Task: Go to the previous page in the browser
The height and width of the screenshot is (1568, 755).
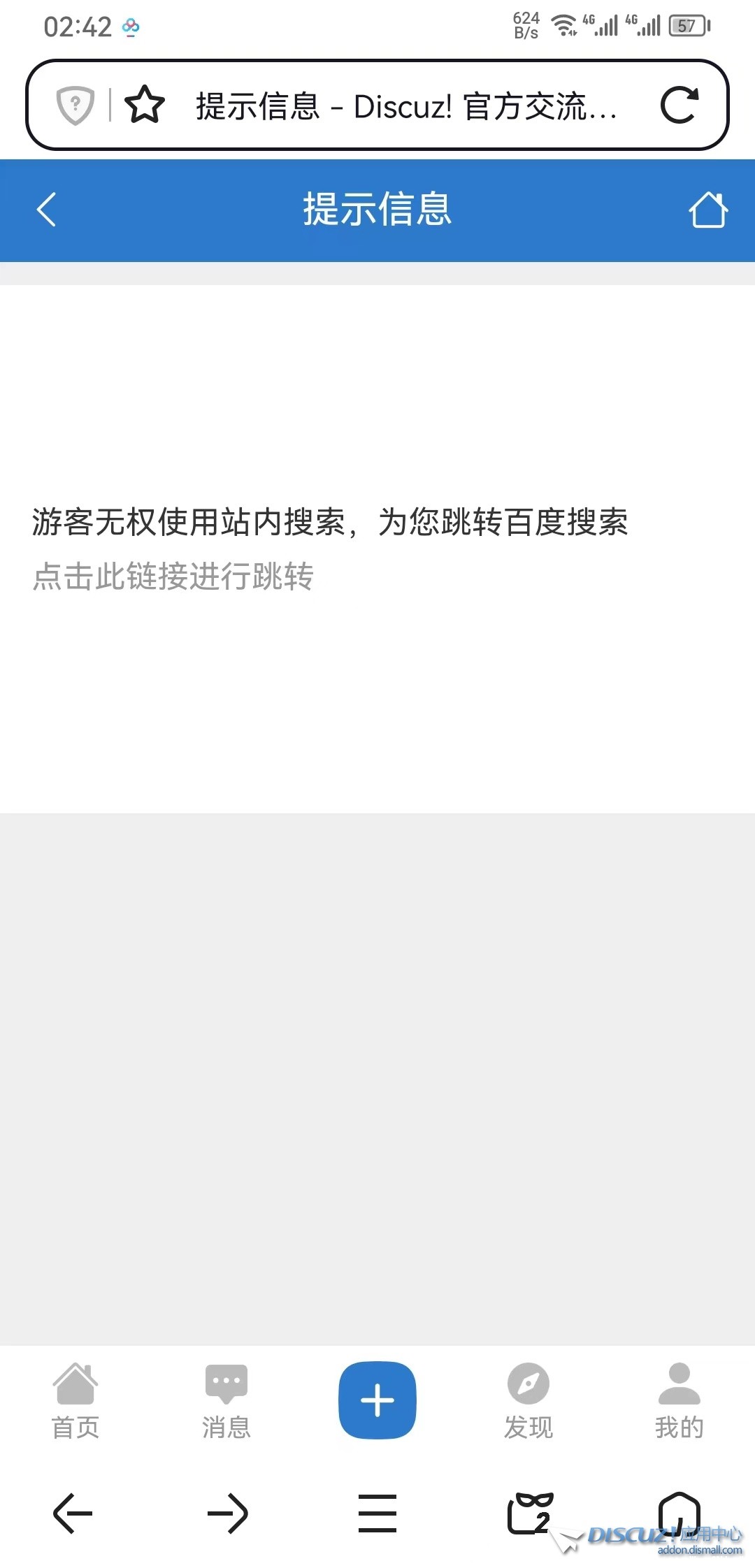Action: coord(73,1513)
